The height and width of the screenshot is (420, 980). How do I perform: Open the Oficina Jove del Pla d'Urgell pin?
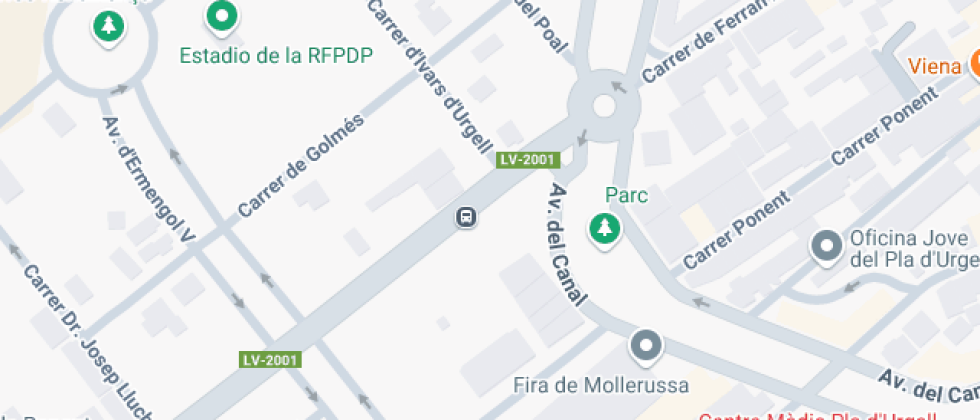(x=827, y=245)
